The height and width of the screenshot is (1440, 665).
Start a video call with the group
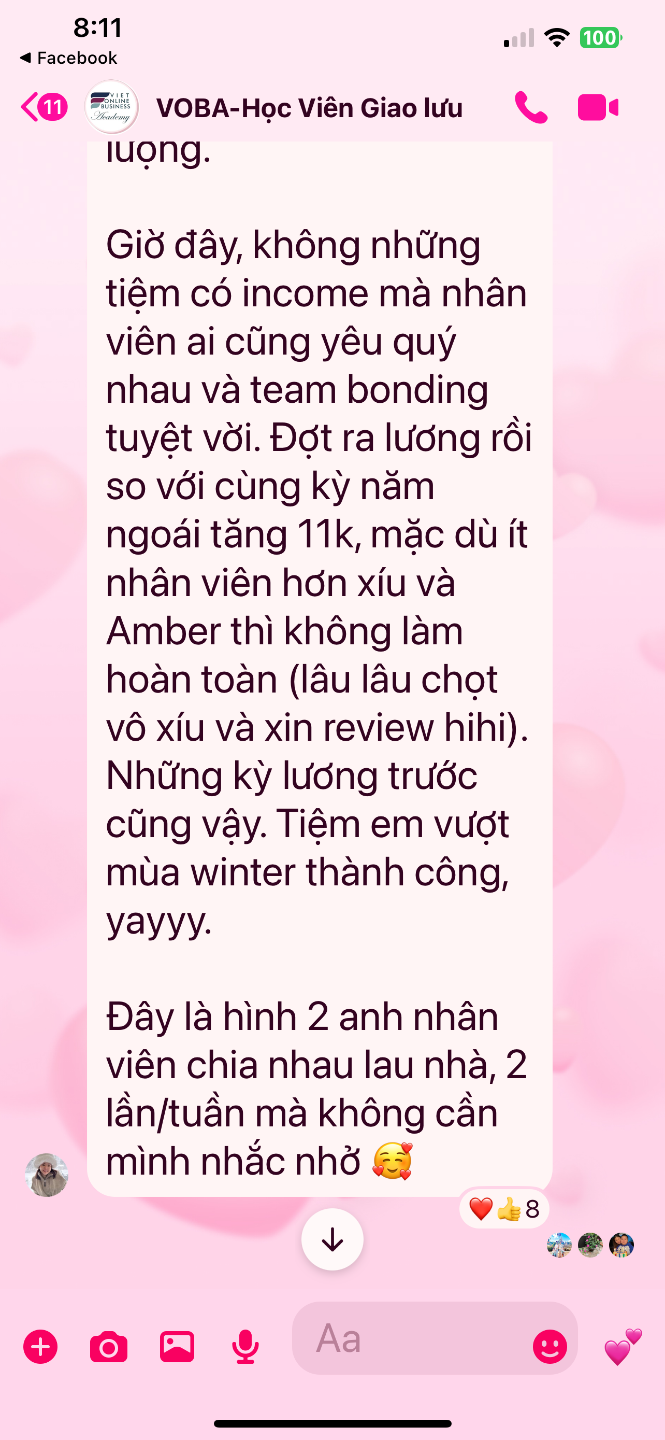coord(598,107)
